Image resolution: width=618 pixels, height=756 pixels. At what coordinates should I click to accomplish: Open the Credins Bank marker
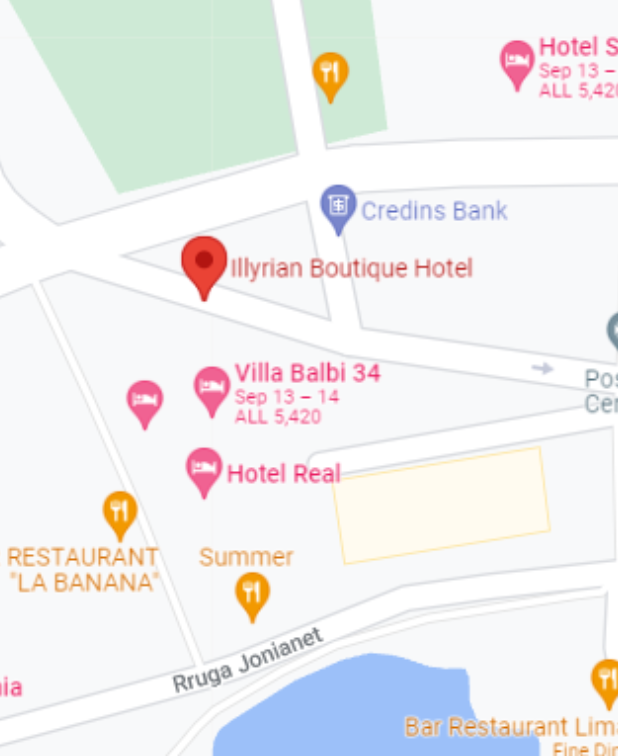click(338, 207)
